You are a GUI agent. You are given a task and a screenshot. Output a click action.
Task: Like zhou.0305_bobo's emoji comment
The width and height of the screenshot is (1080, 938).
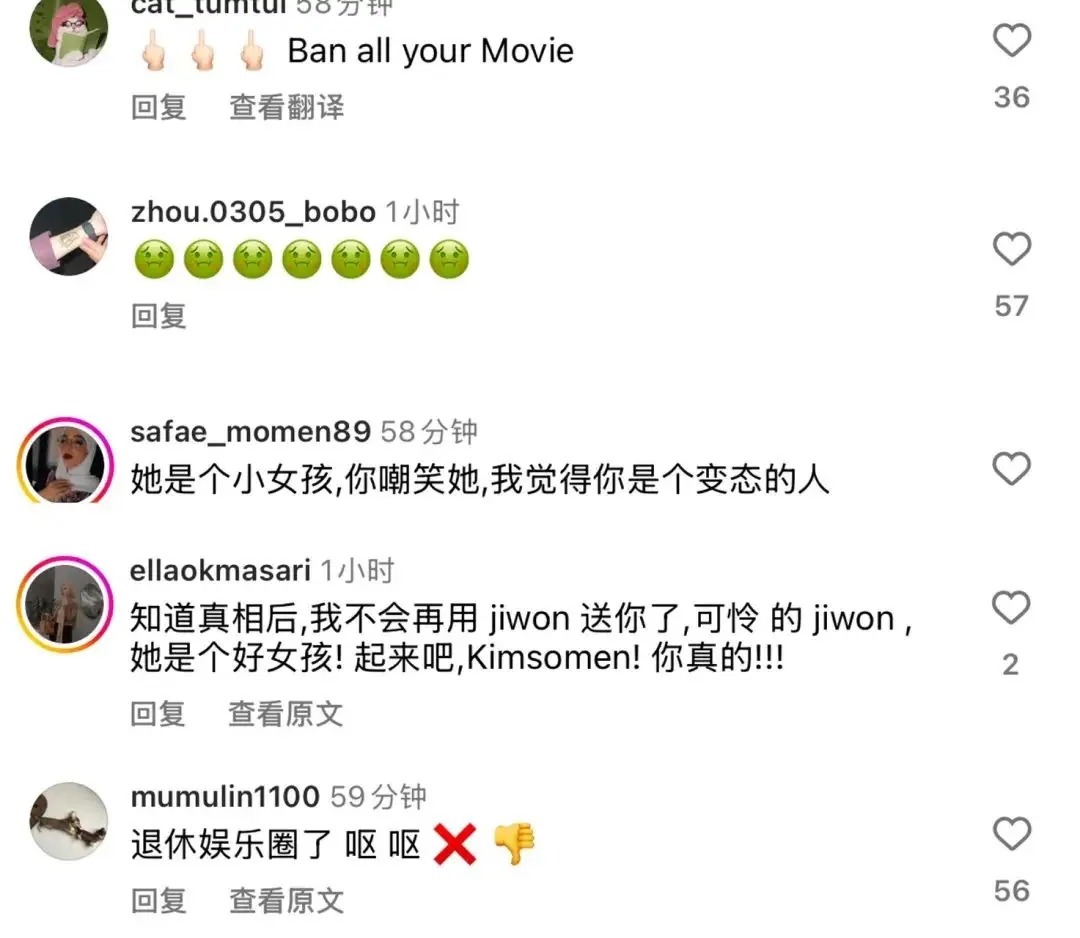point(1011,249)
